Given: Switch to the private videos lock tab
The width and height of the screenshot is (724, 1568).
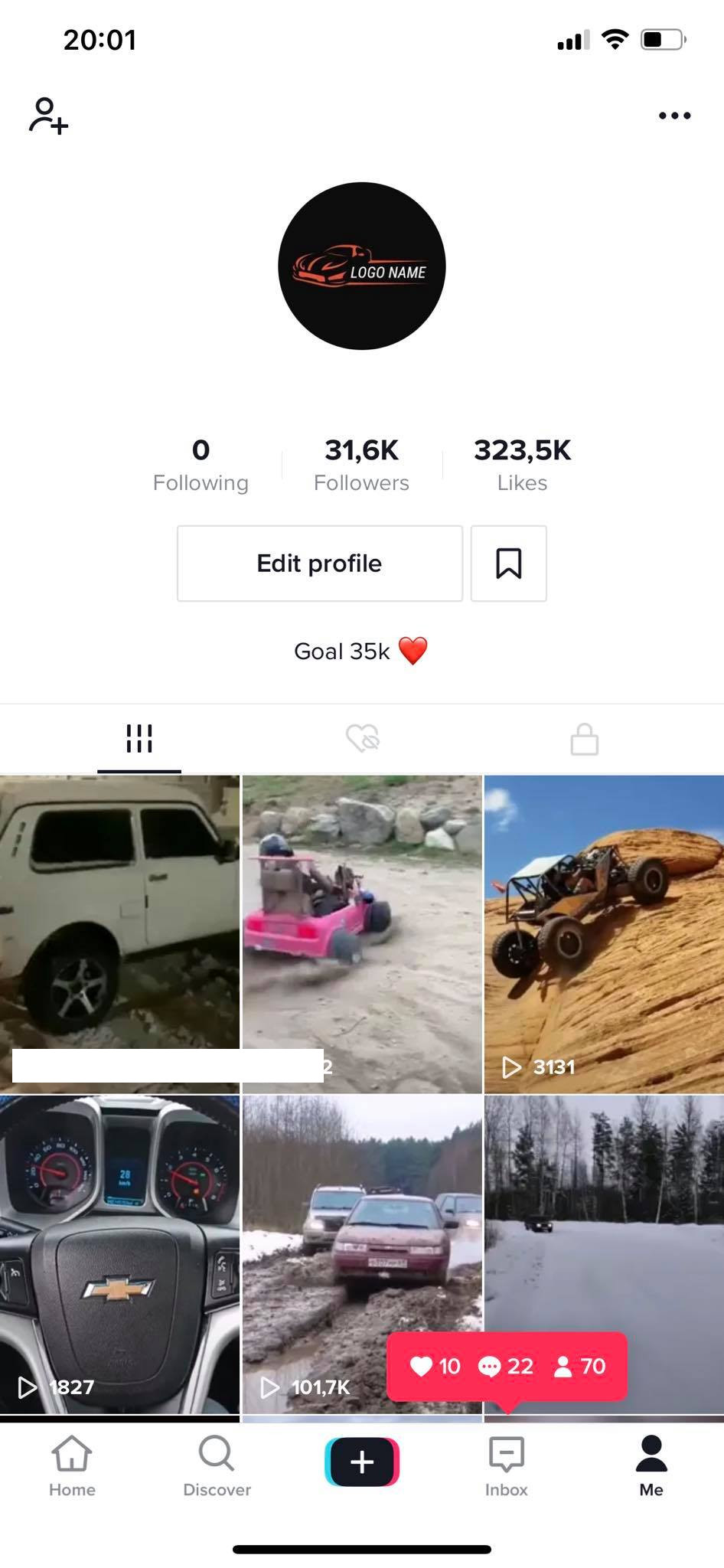Looking at the screenshot, I should [x=585, y=739].
